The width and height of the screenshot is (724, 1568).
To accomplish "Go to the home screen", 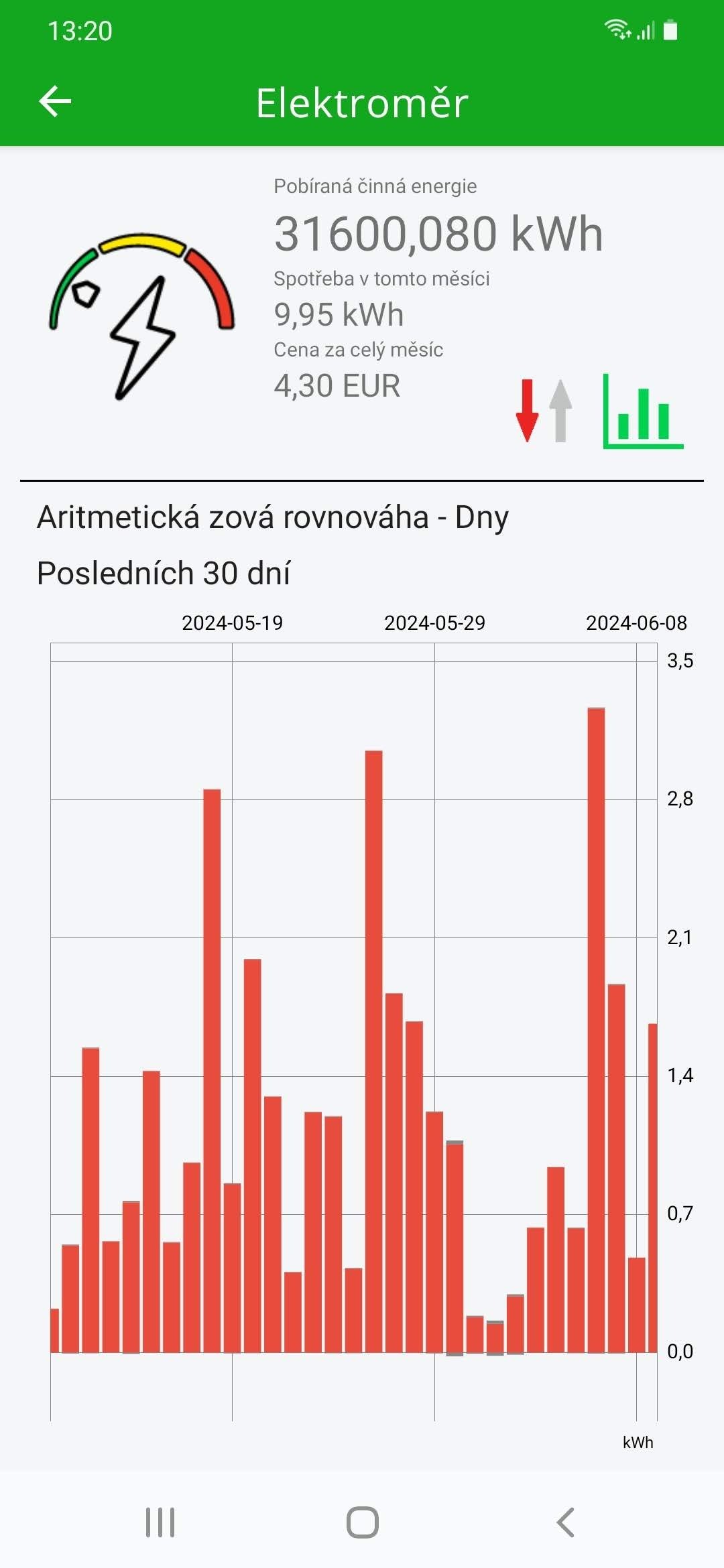I will [362, 1522].
